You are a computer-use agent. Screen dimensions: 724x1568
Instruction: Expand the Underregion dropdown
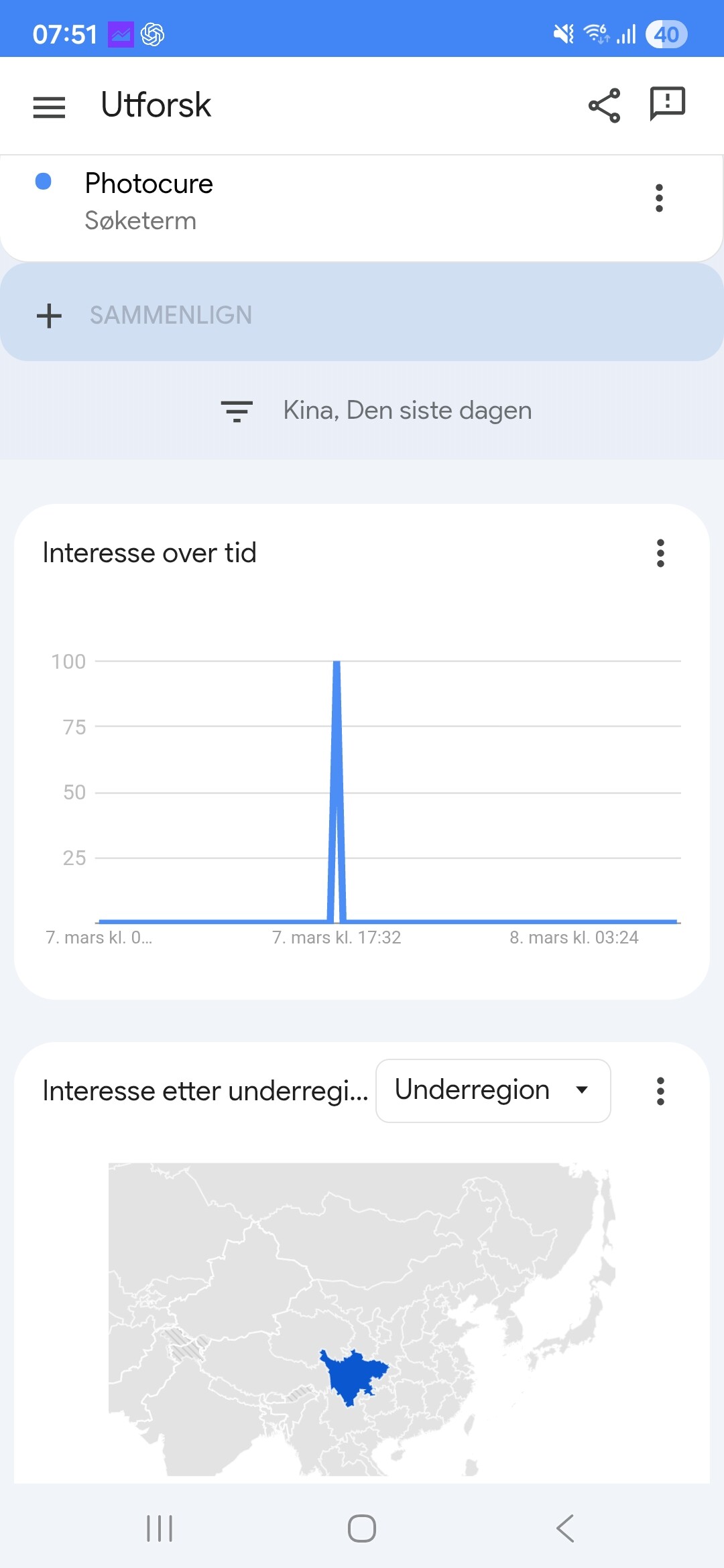click(493, 1090)
